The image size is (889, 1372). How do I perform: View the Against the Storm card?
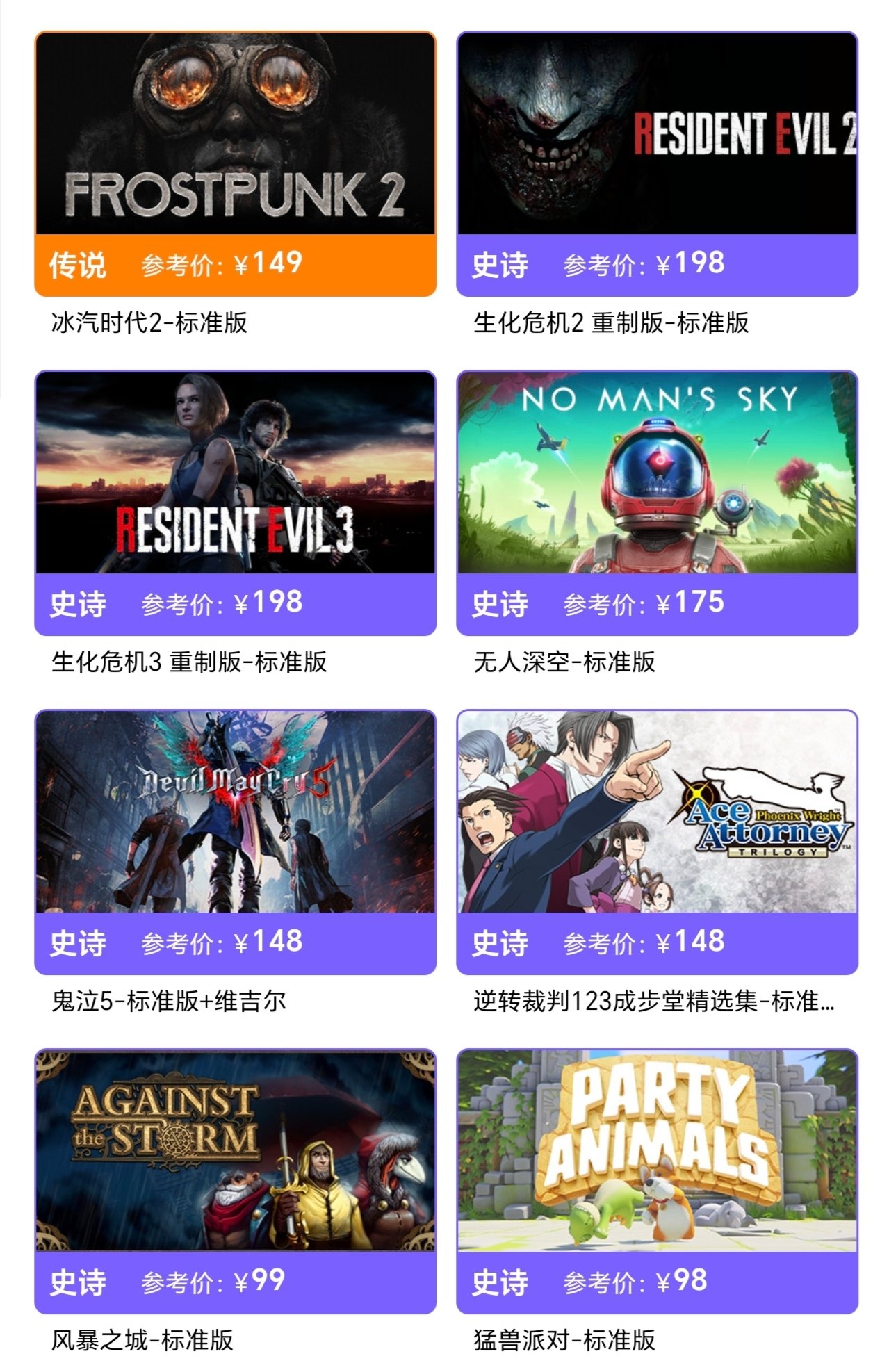tap(235, 1151)
